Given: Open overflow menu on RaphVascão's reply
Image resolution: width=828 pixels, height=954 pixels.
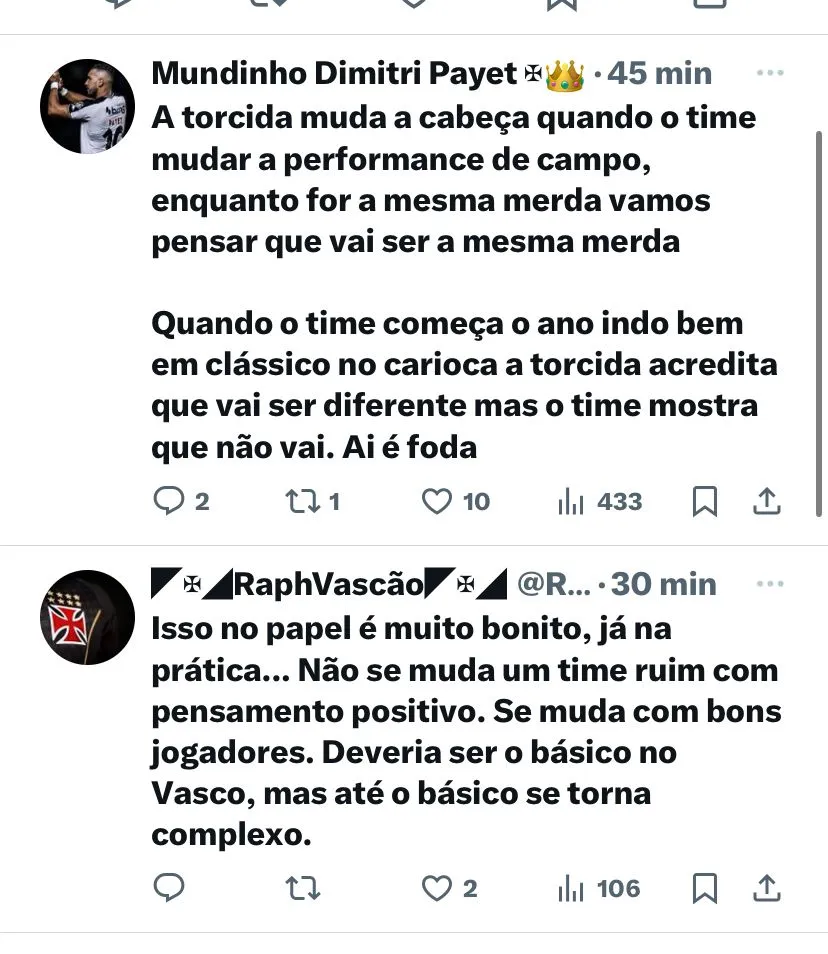Looking at the screenshot, I should click(769, 583).
